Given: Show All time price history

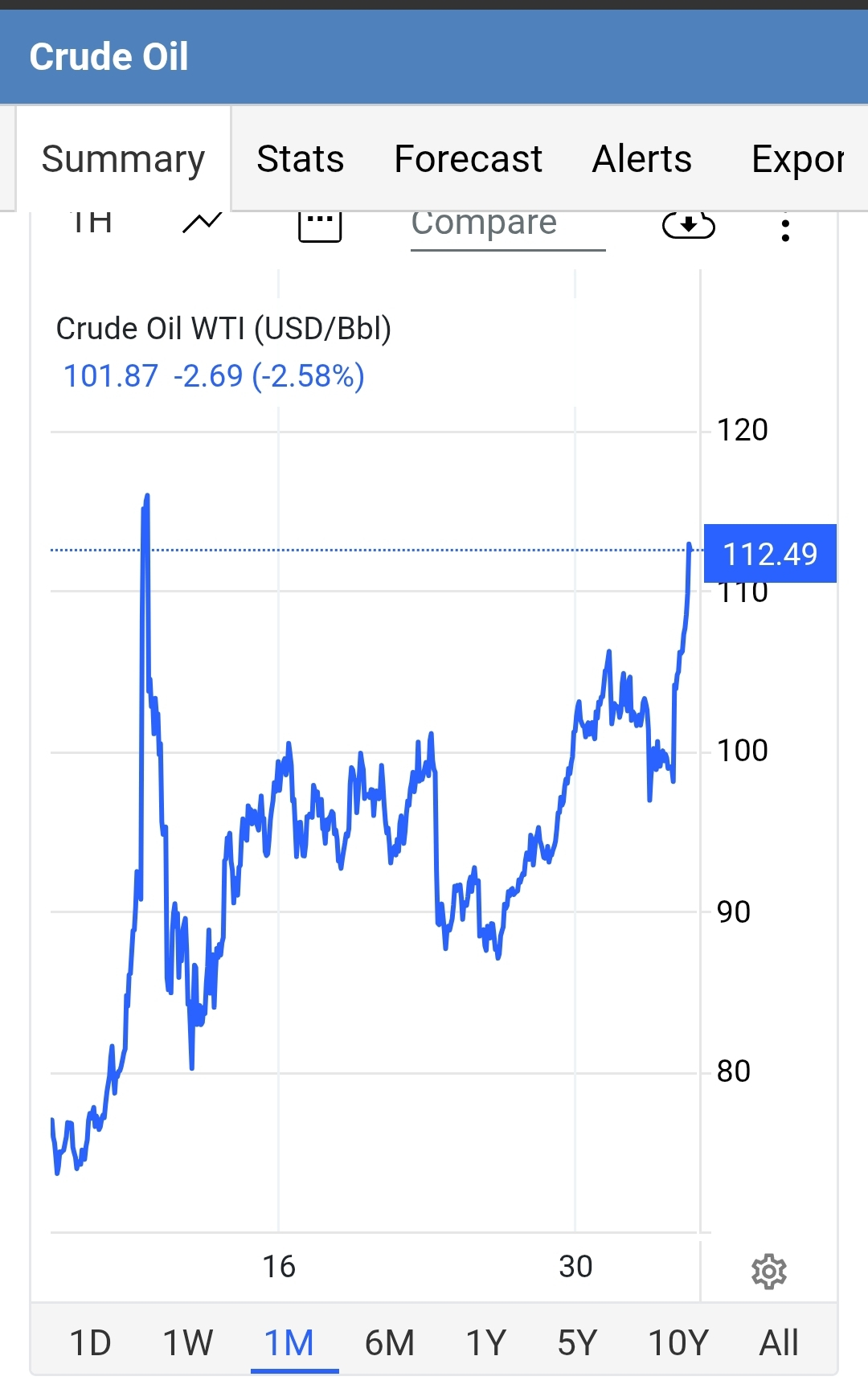Looking at the screenshot, I should (779, 1342).
